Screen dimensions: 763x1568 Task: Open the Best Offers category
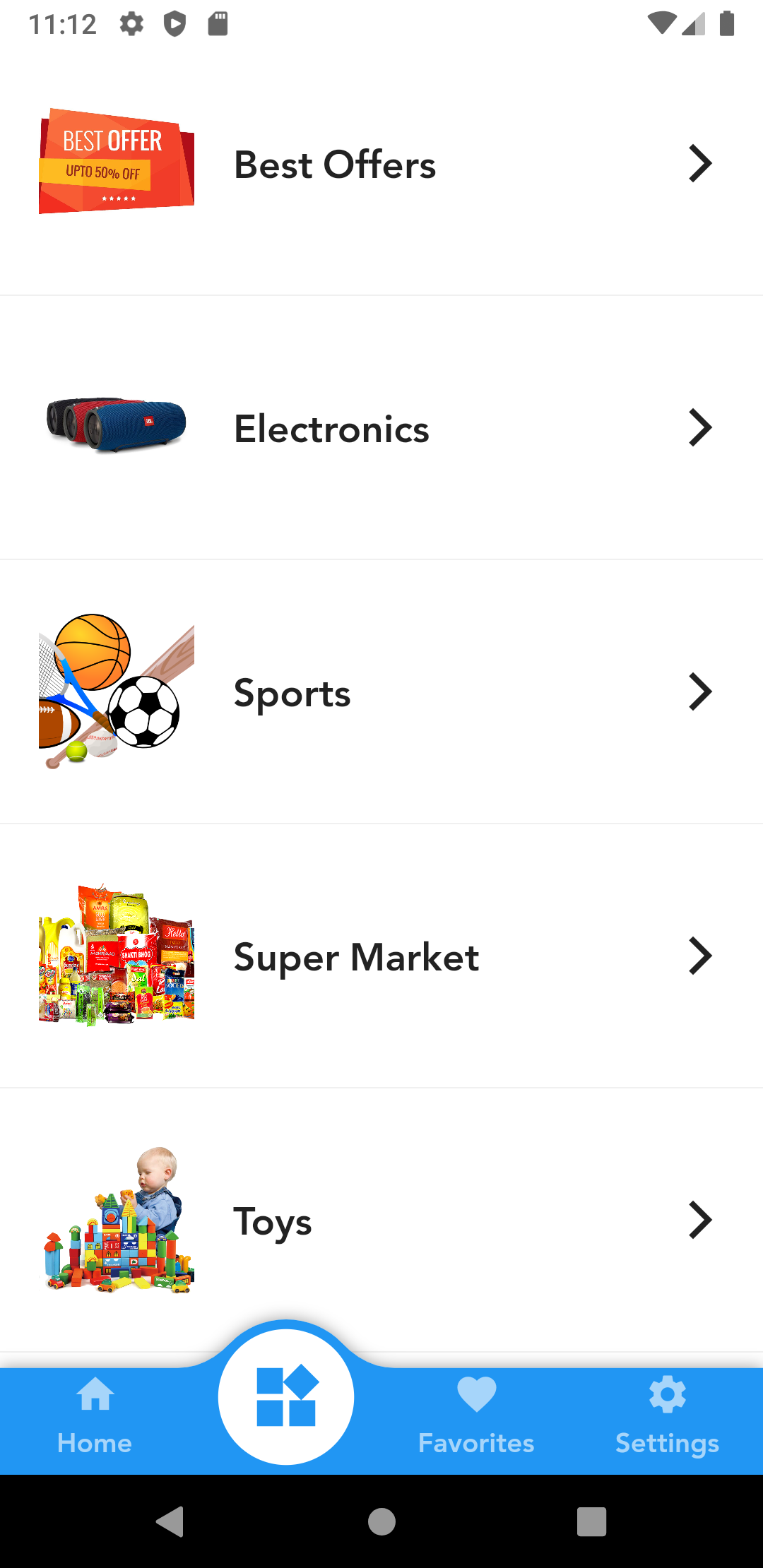[381, 164]
